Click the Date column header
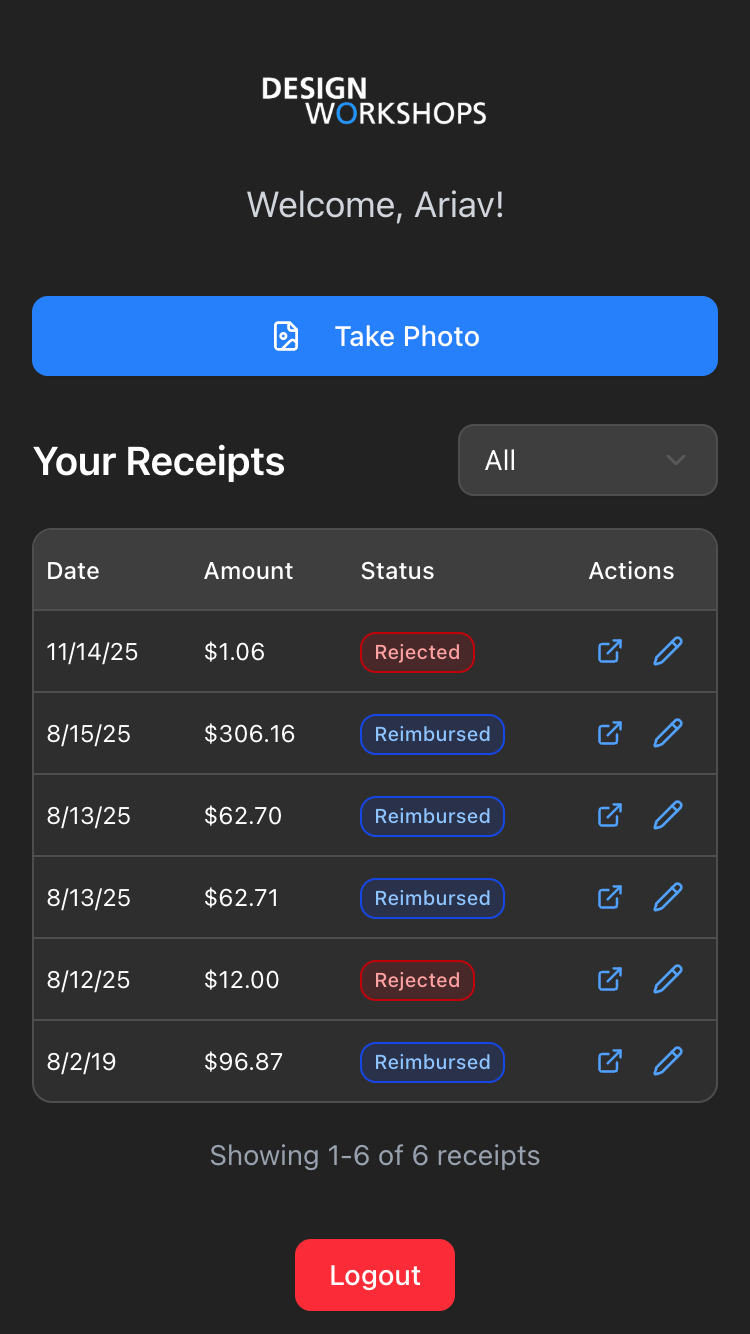 point(73,570)
